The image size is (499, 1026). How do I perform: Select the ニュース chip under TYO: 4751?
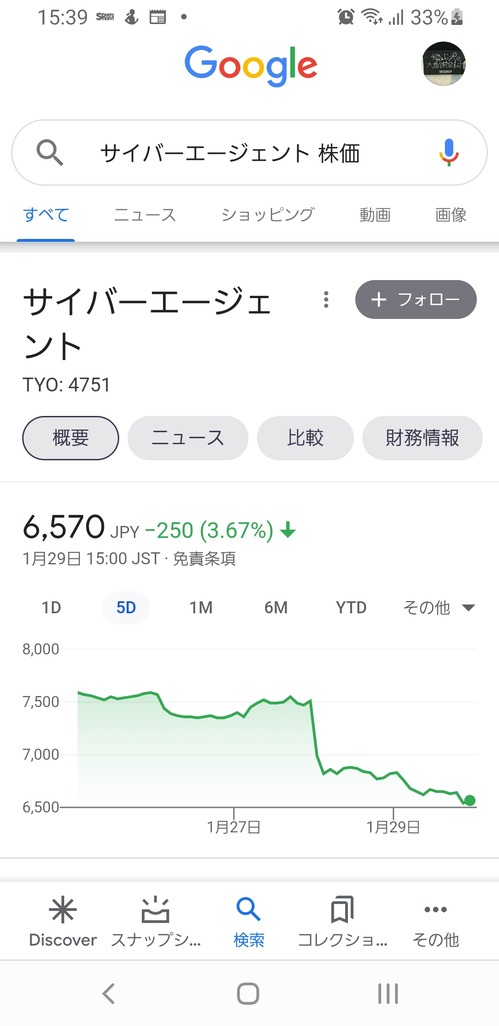pyautogui.click(x=188, y=438)
